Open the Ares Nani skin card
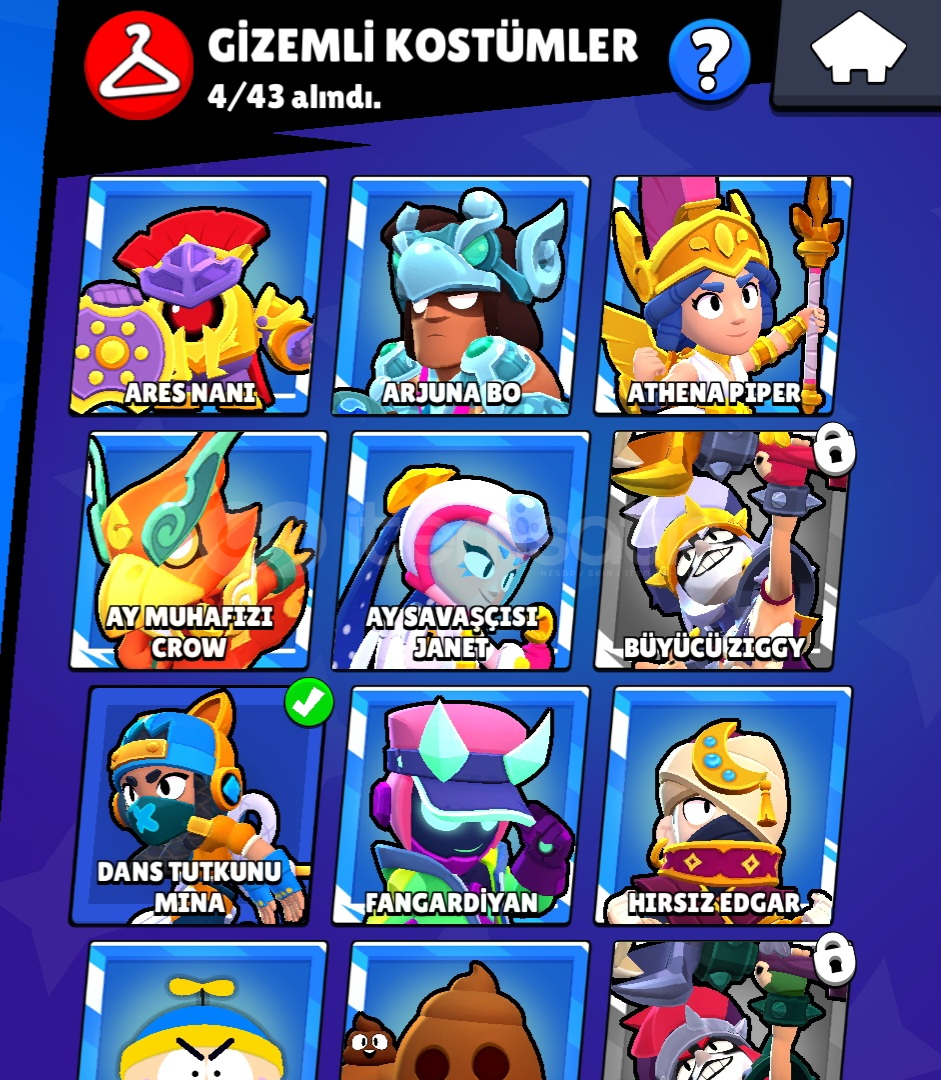 click(x=198, y=295)
